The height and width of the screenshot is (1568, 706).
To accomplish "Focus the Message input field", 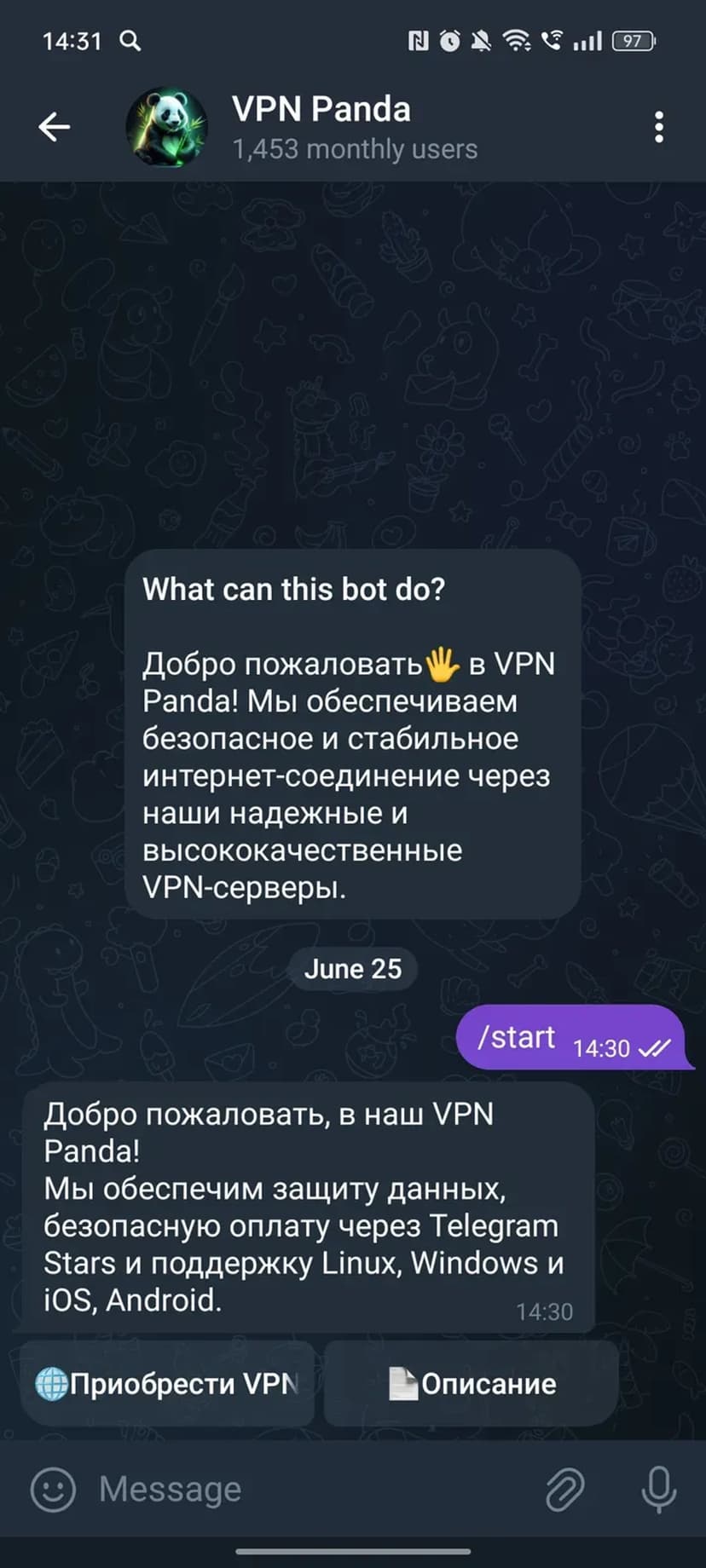I will (x=307, y=1489).
